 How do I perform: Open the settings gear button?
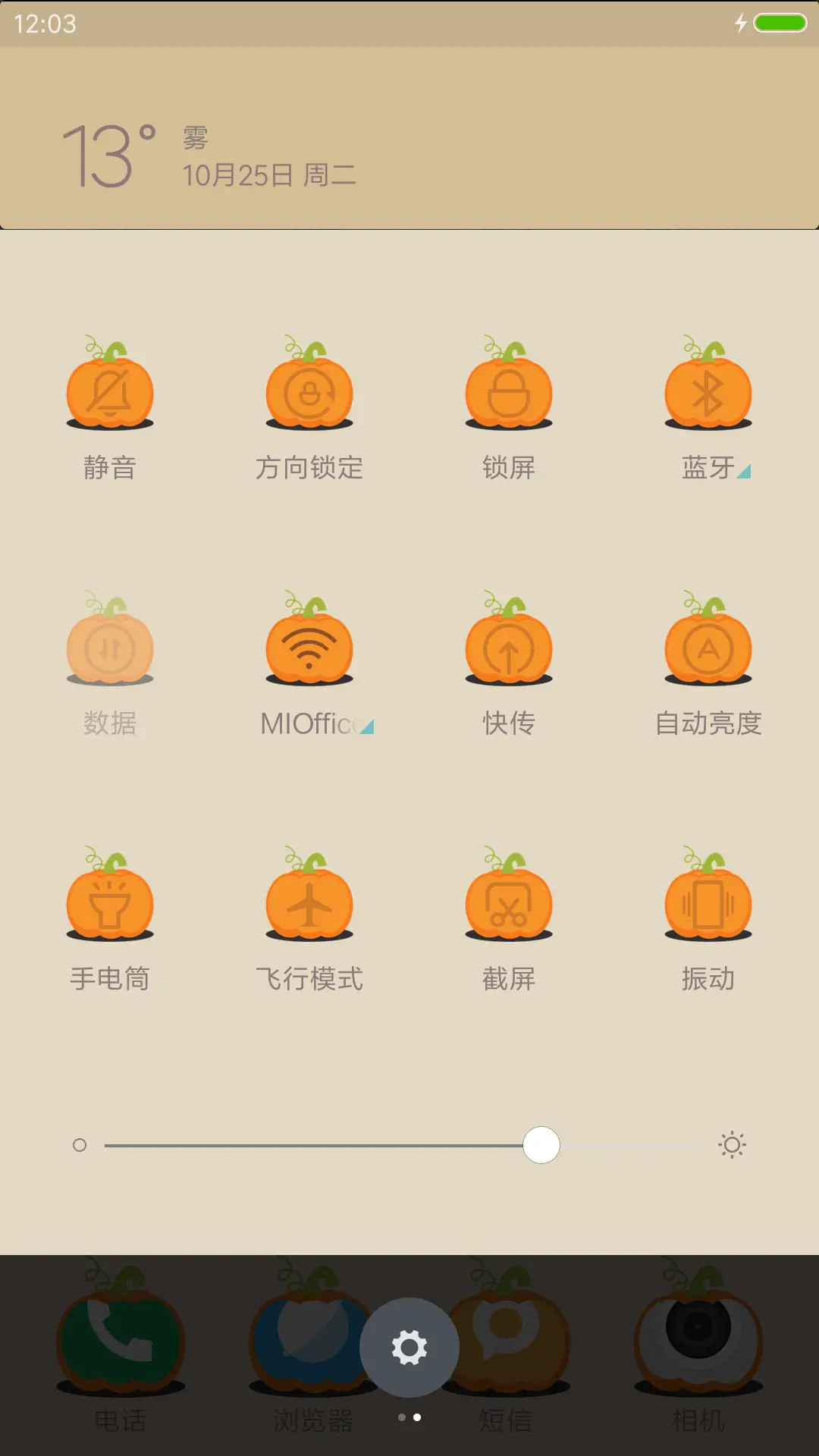tap(409, 1346)
